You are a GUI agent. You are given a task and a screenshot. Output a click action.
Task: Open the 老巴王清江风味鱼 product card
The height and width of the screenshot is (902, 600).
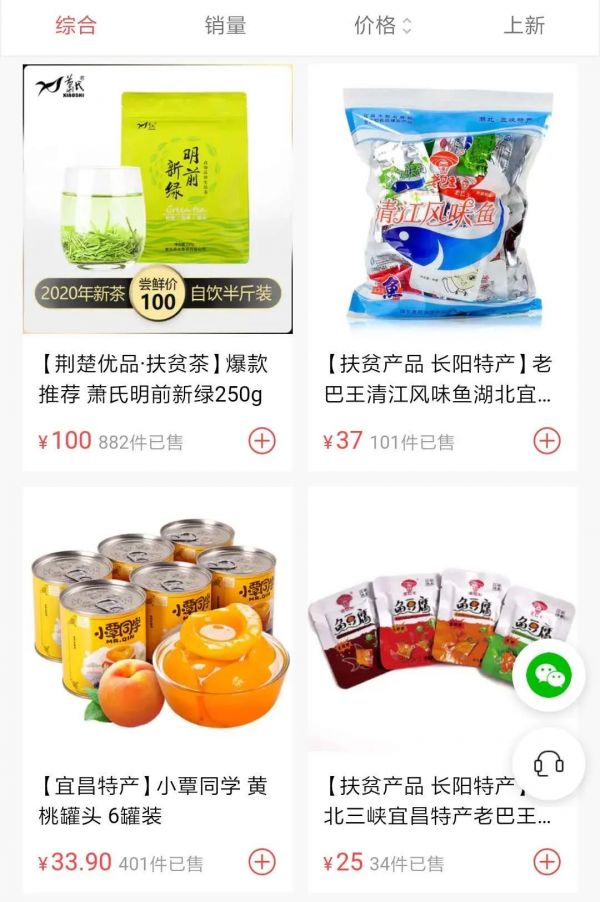tap(442, 200)
